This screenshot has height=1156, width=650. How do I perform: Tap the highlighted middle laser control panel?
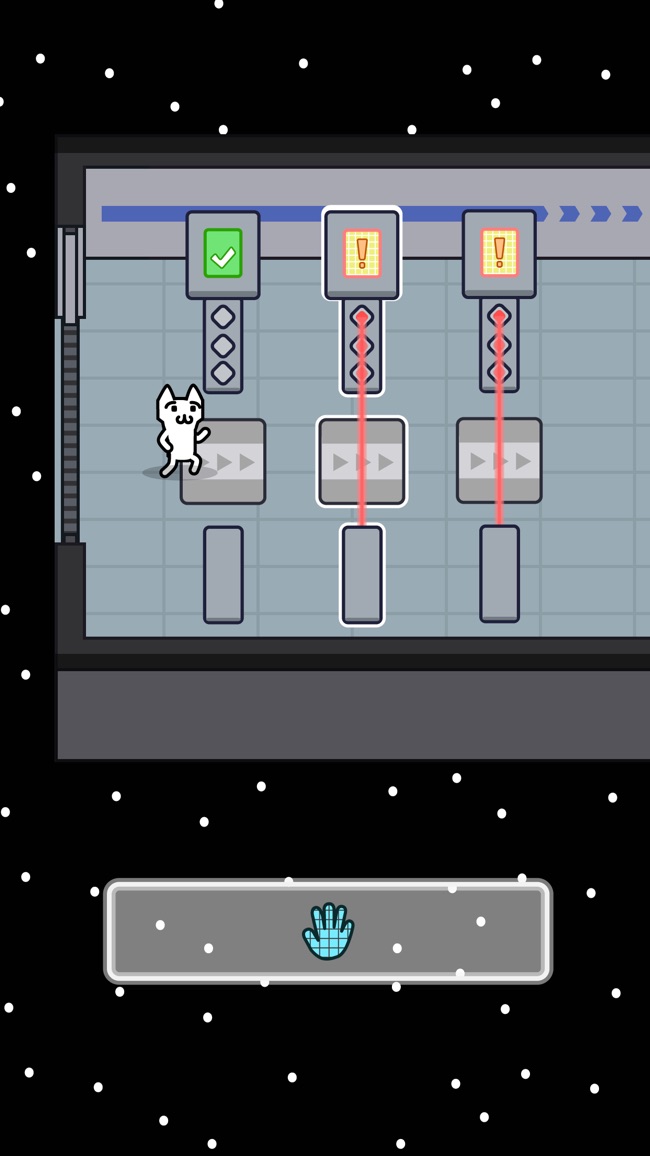coord(362,253)
